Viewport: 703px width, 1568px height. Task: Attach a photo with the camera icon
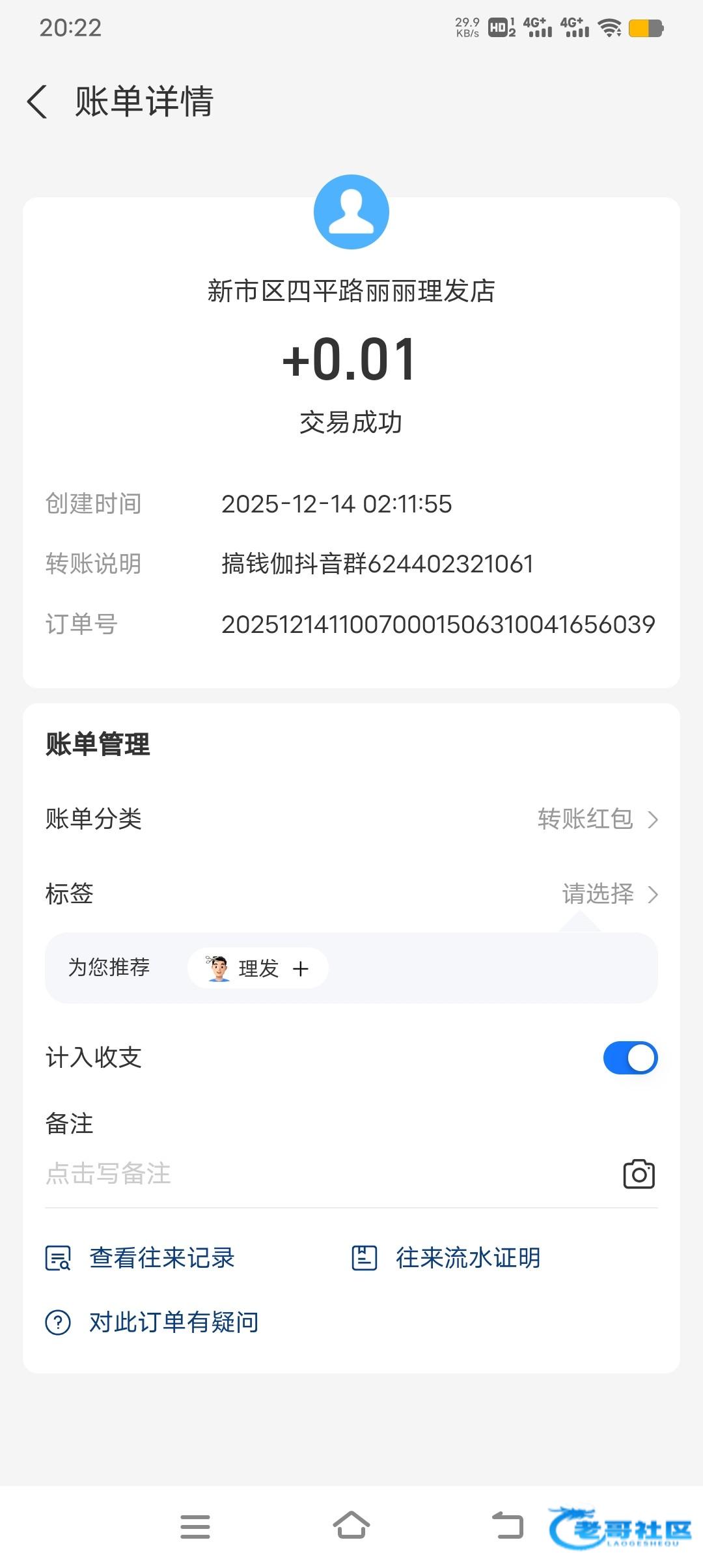[639, 1174]
